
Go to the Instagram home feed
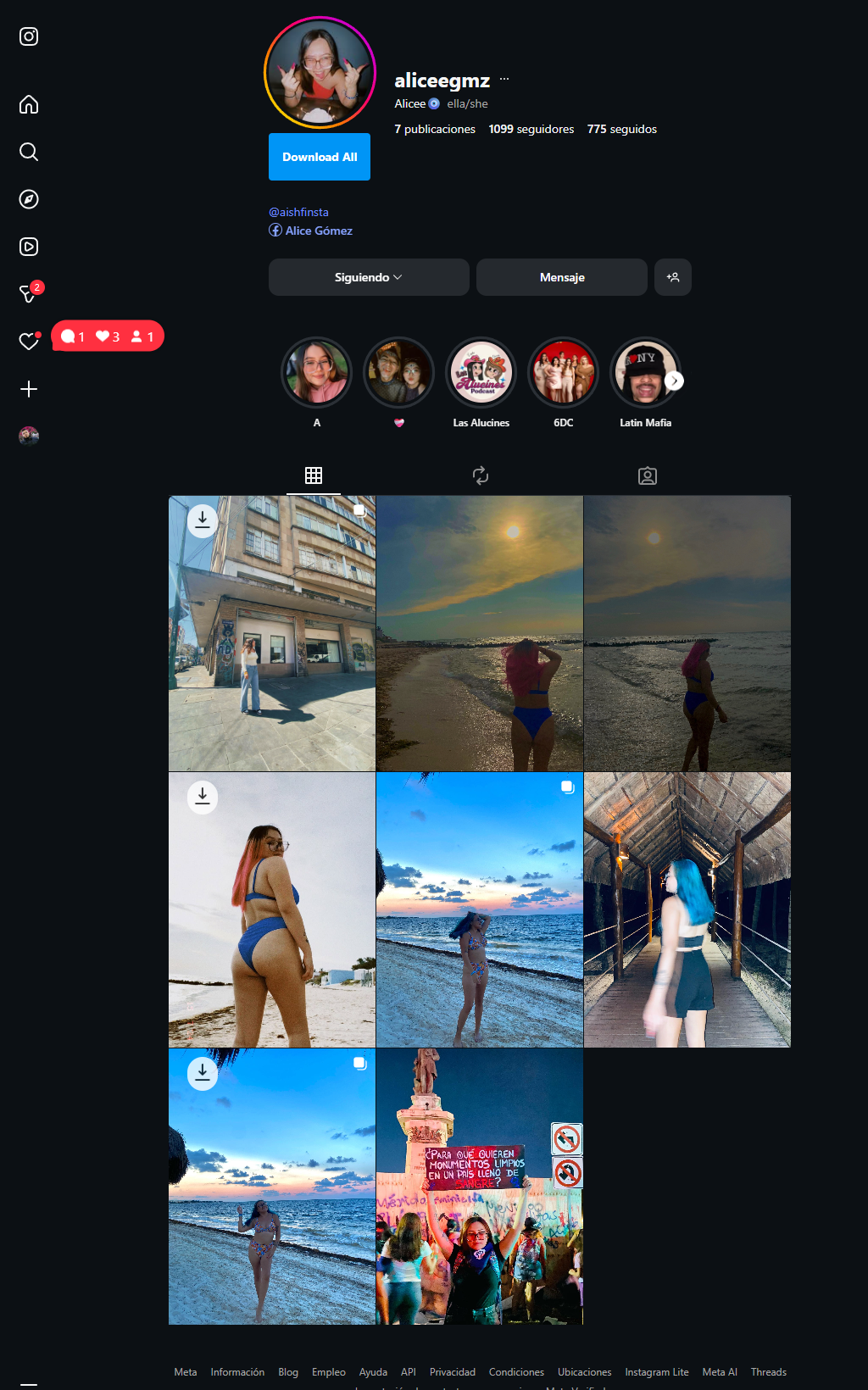click(29, 104)
